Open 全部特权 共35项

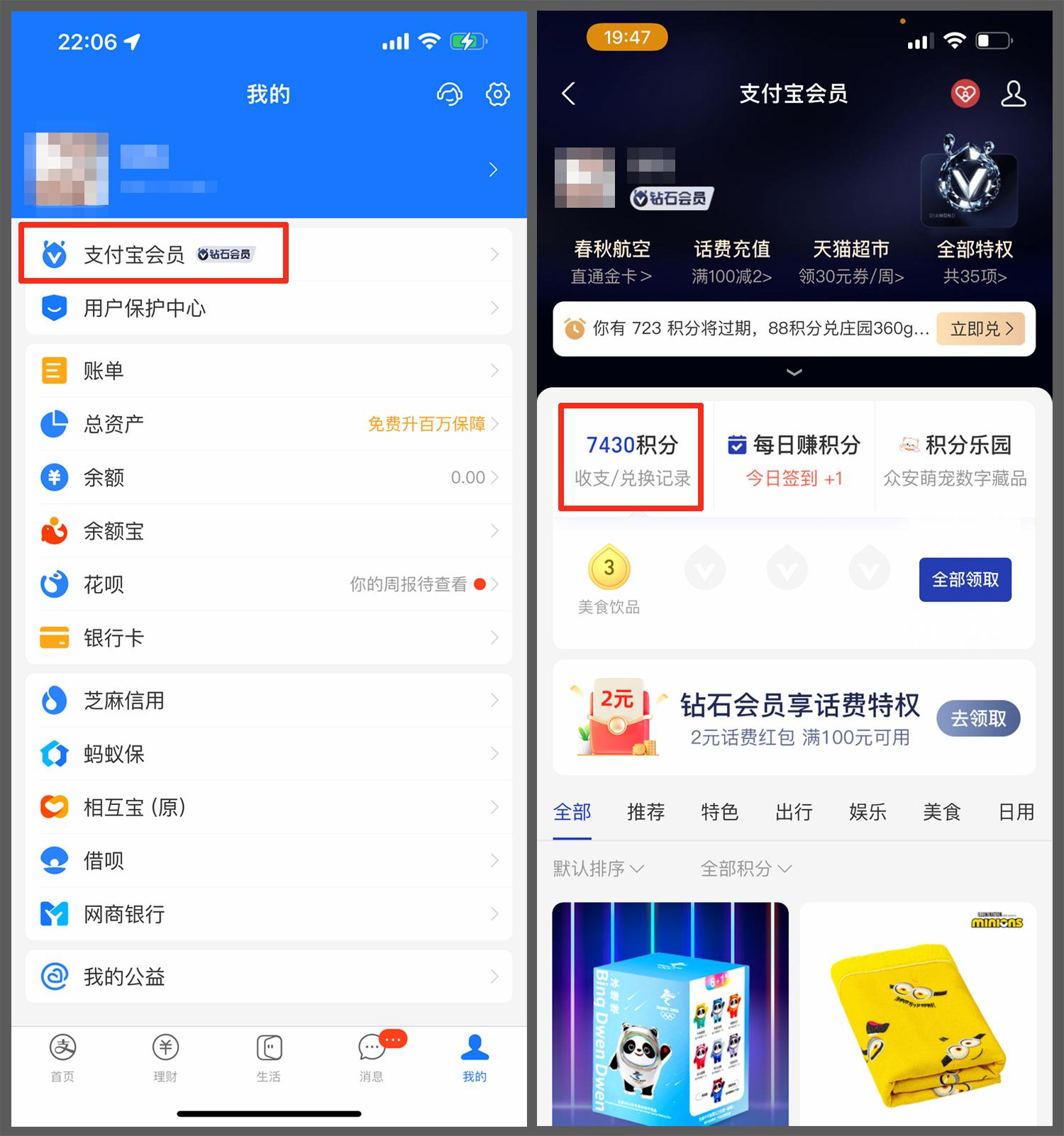coord(975,262)
